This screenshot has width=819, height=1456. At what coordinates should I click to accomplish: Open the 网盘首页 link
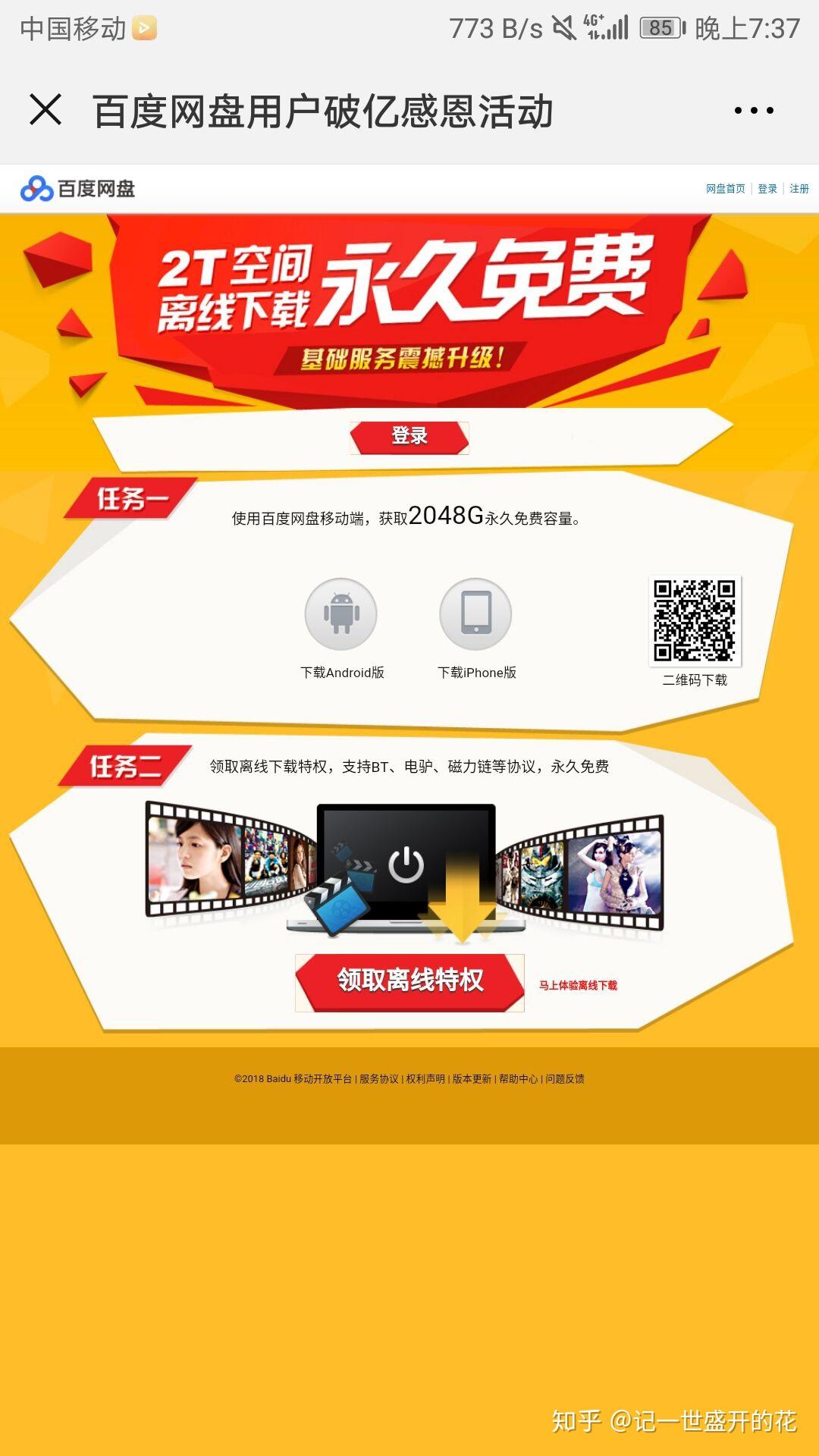(x=725, y=189)
